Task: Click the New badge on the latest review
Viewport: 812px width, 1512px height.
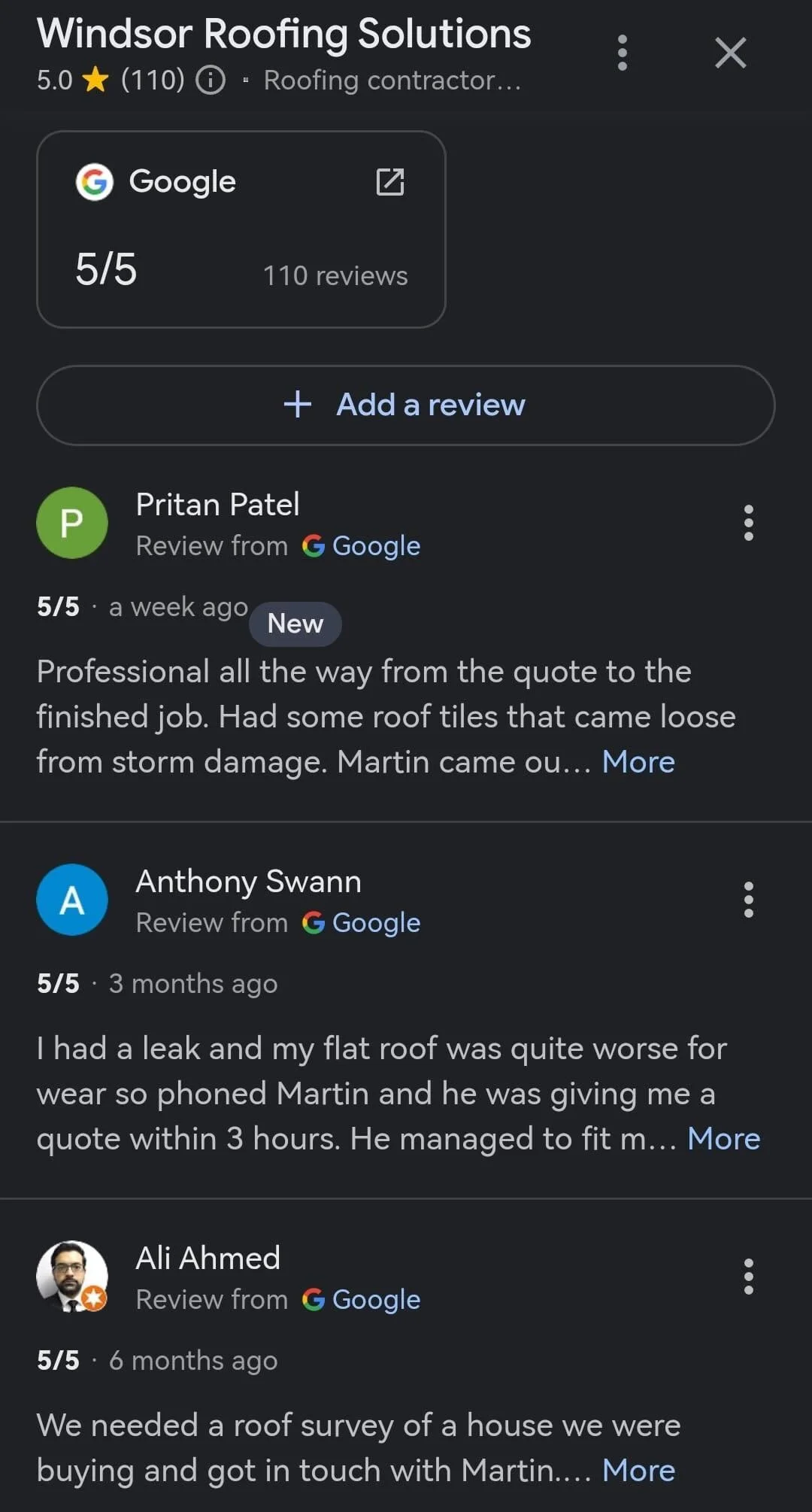Action: click(295, 623)
